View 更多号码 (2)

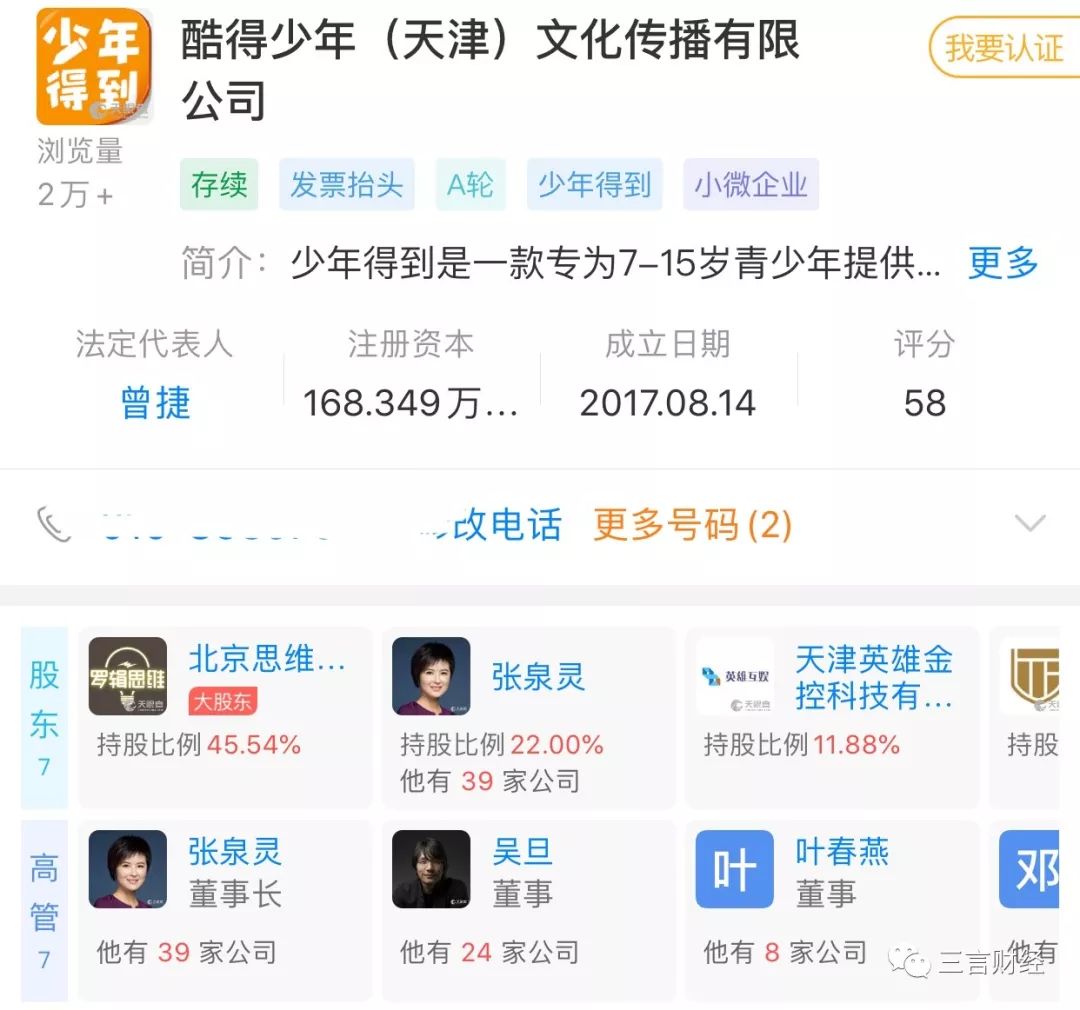tap(692, 525)
